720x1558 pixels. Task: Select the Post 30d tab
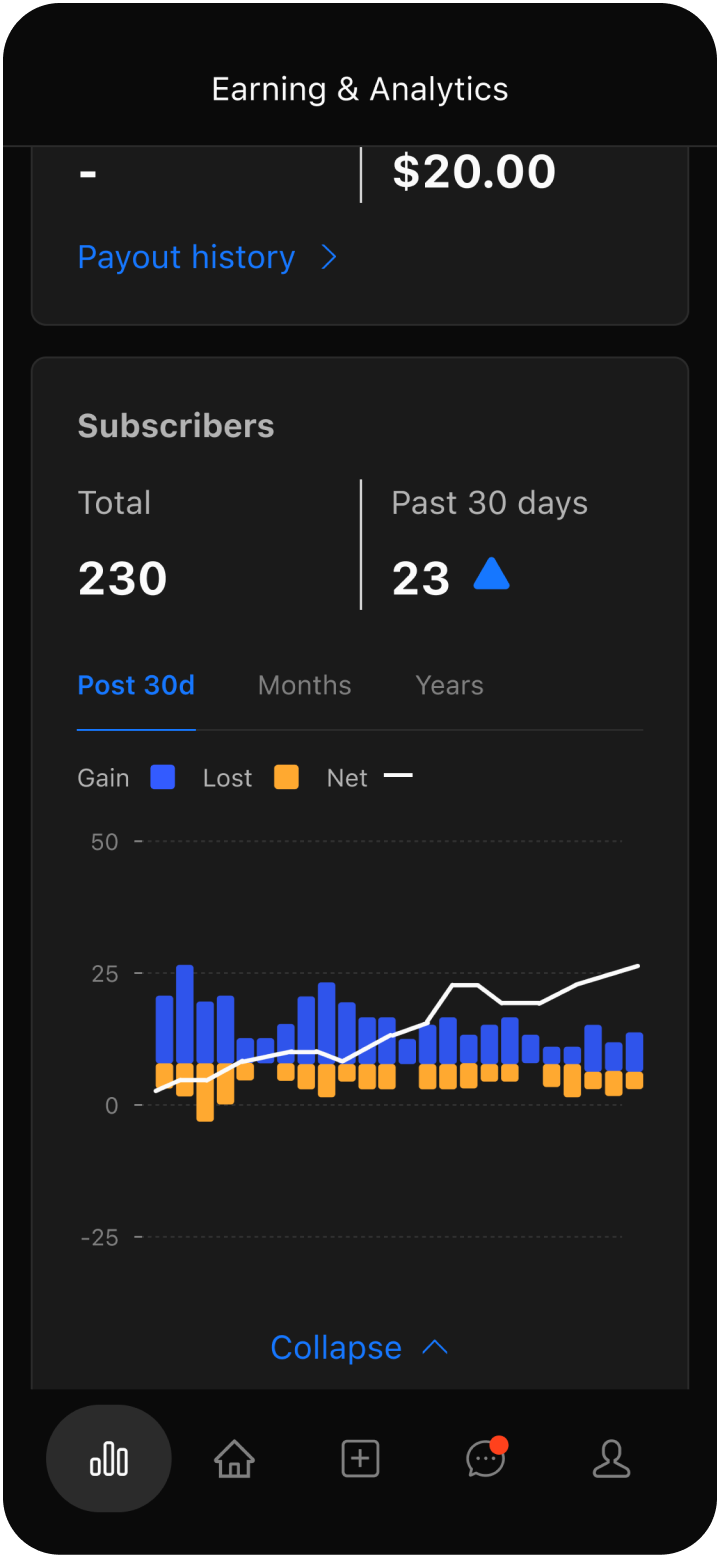136,686
